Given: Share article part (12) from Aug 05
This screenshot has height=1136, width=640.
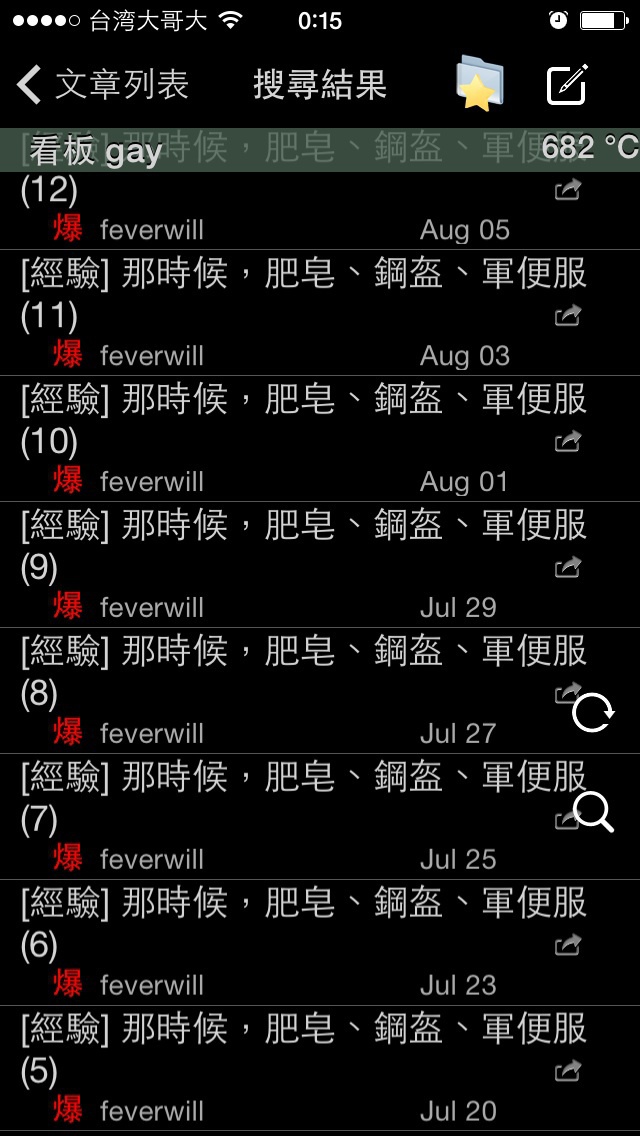Looking at the screenshot, I should pos(568,190).
